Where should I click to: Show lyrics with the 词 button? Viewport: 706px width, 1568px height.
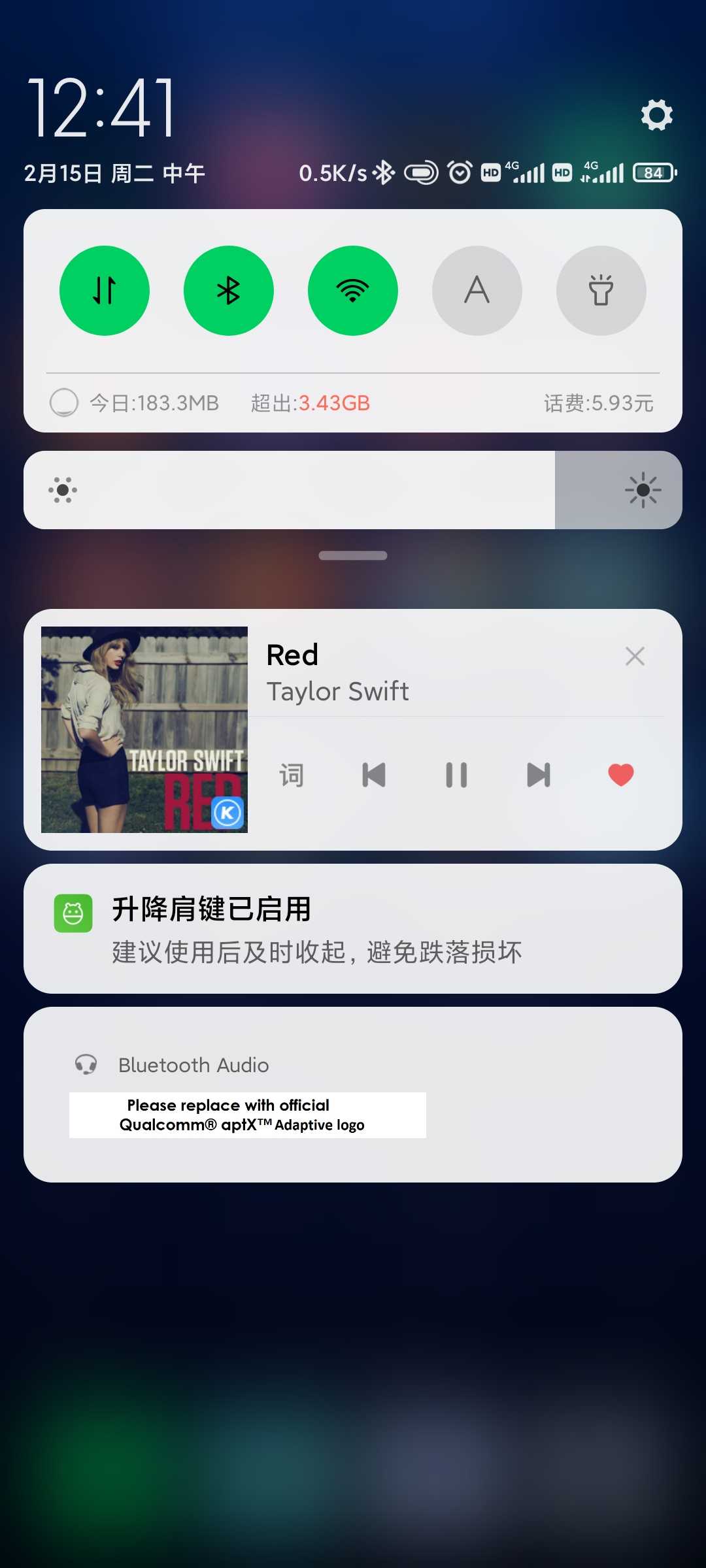pyautogui.click(x=292, y=776)
